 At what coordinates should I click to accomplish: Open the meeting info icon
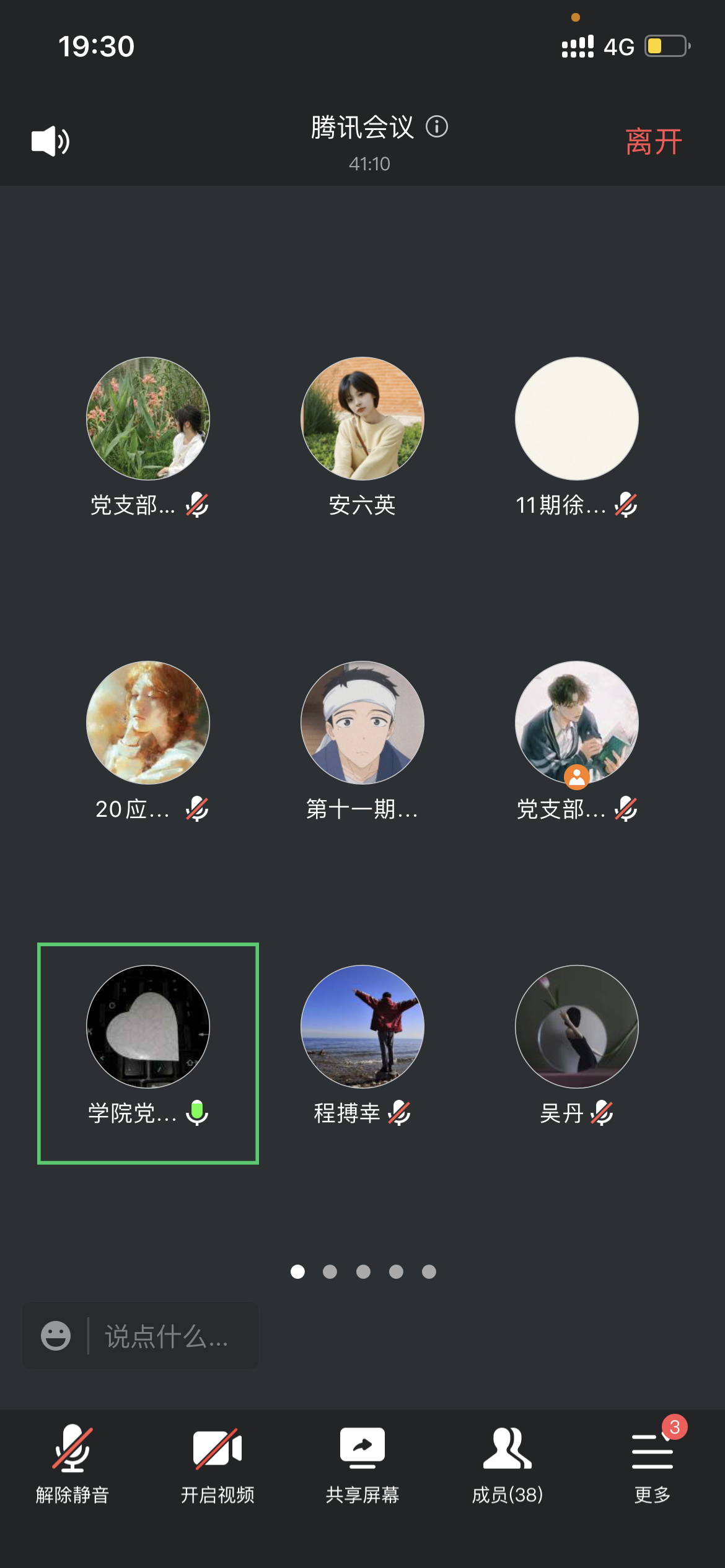tap(437, 127)
